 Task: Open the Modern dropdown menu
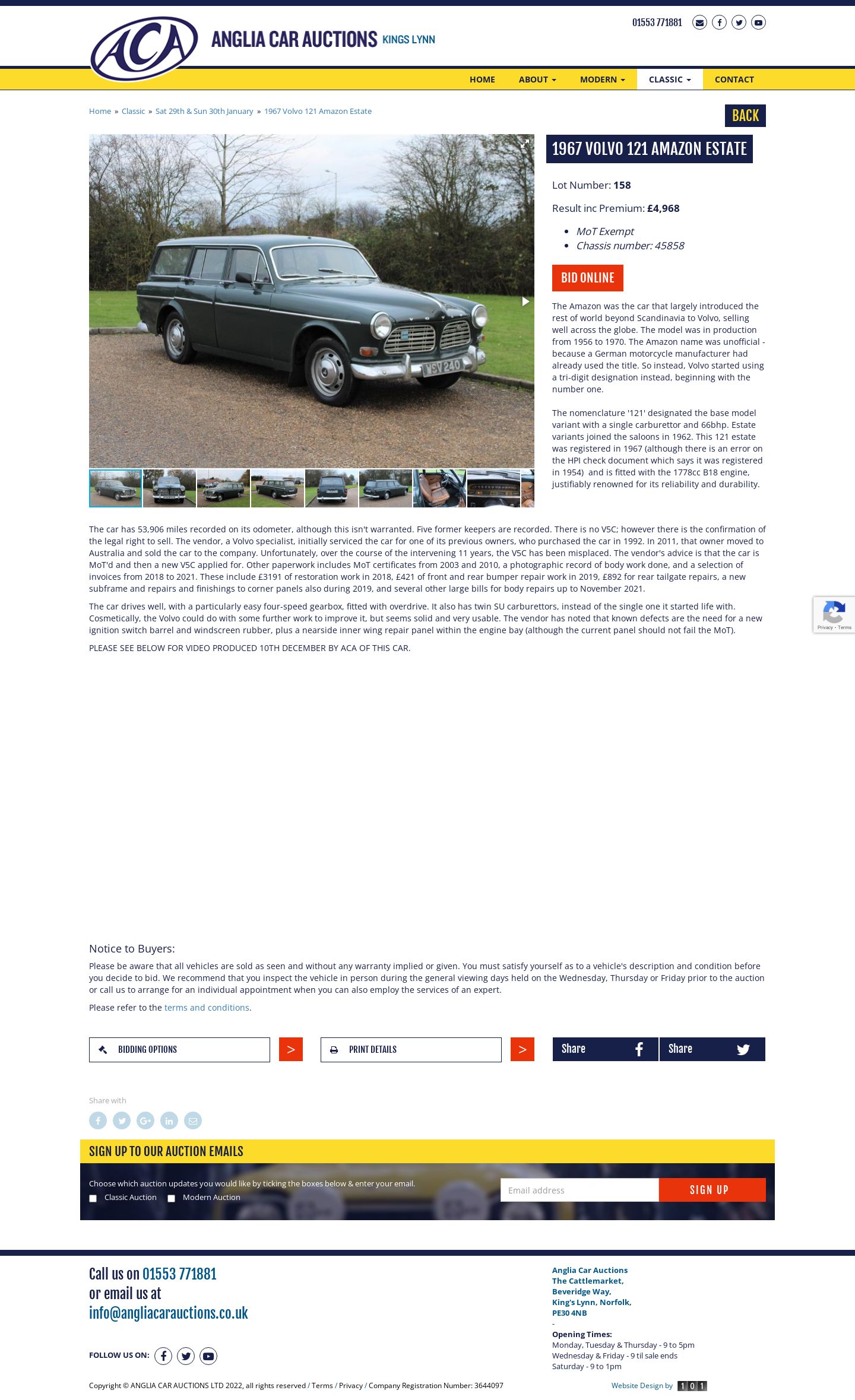[602, 80]
